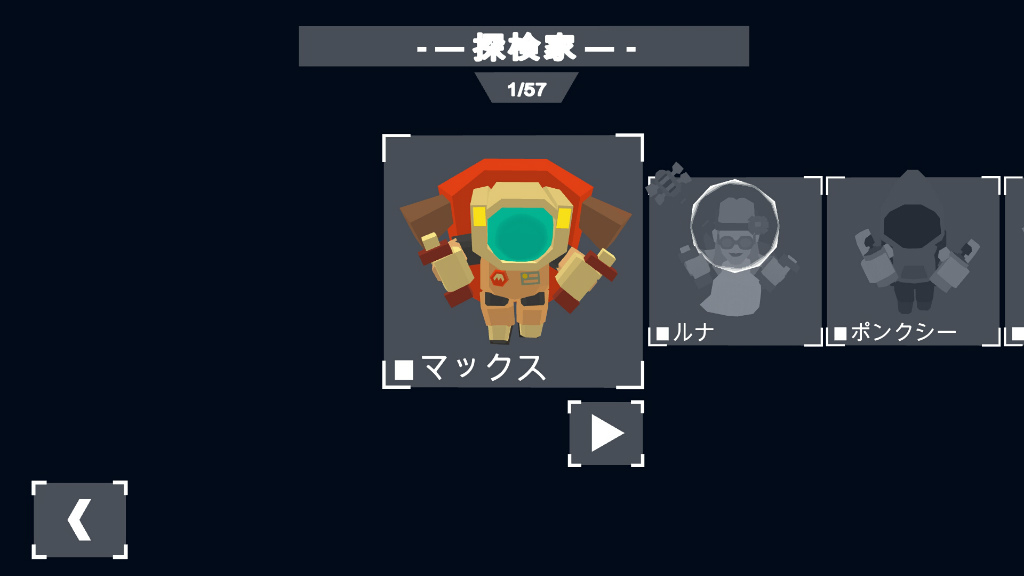Choose the ルナ explorer card

(735, 261)
